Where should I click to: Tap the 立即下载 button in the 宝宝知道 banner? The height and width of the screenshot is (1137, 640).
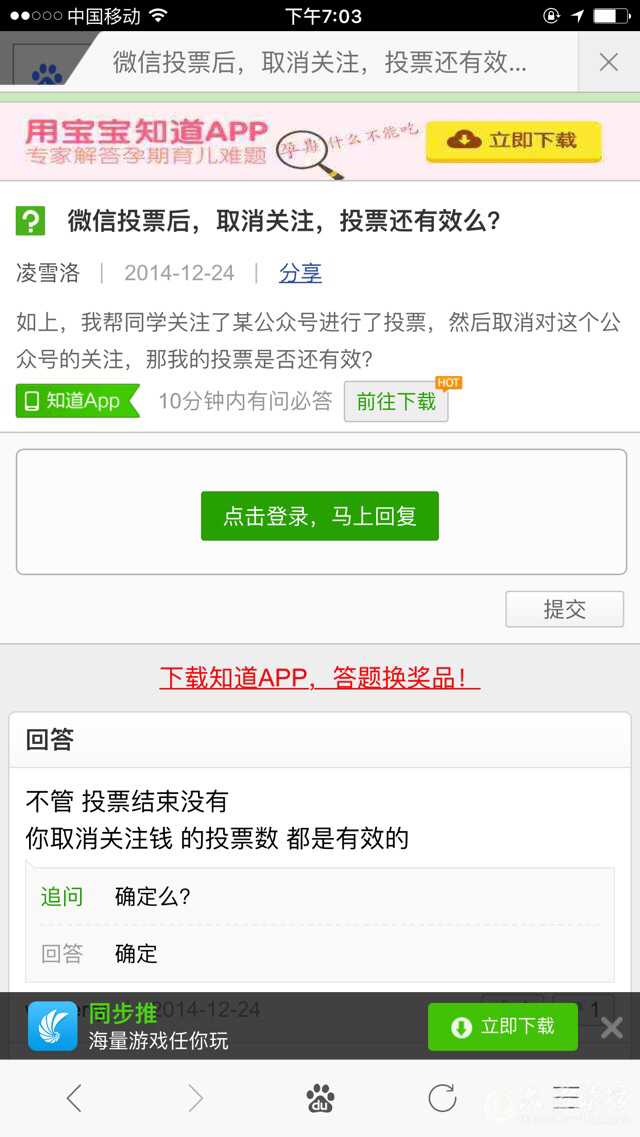click(514, 141)
